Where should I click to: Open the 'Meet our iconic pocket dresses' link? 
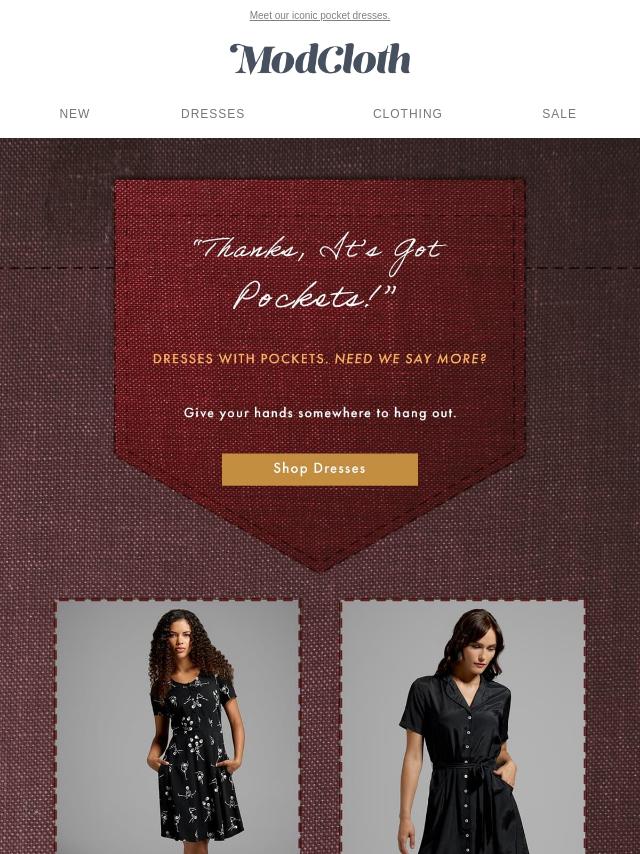[x=319, y=16]
